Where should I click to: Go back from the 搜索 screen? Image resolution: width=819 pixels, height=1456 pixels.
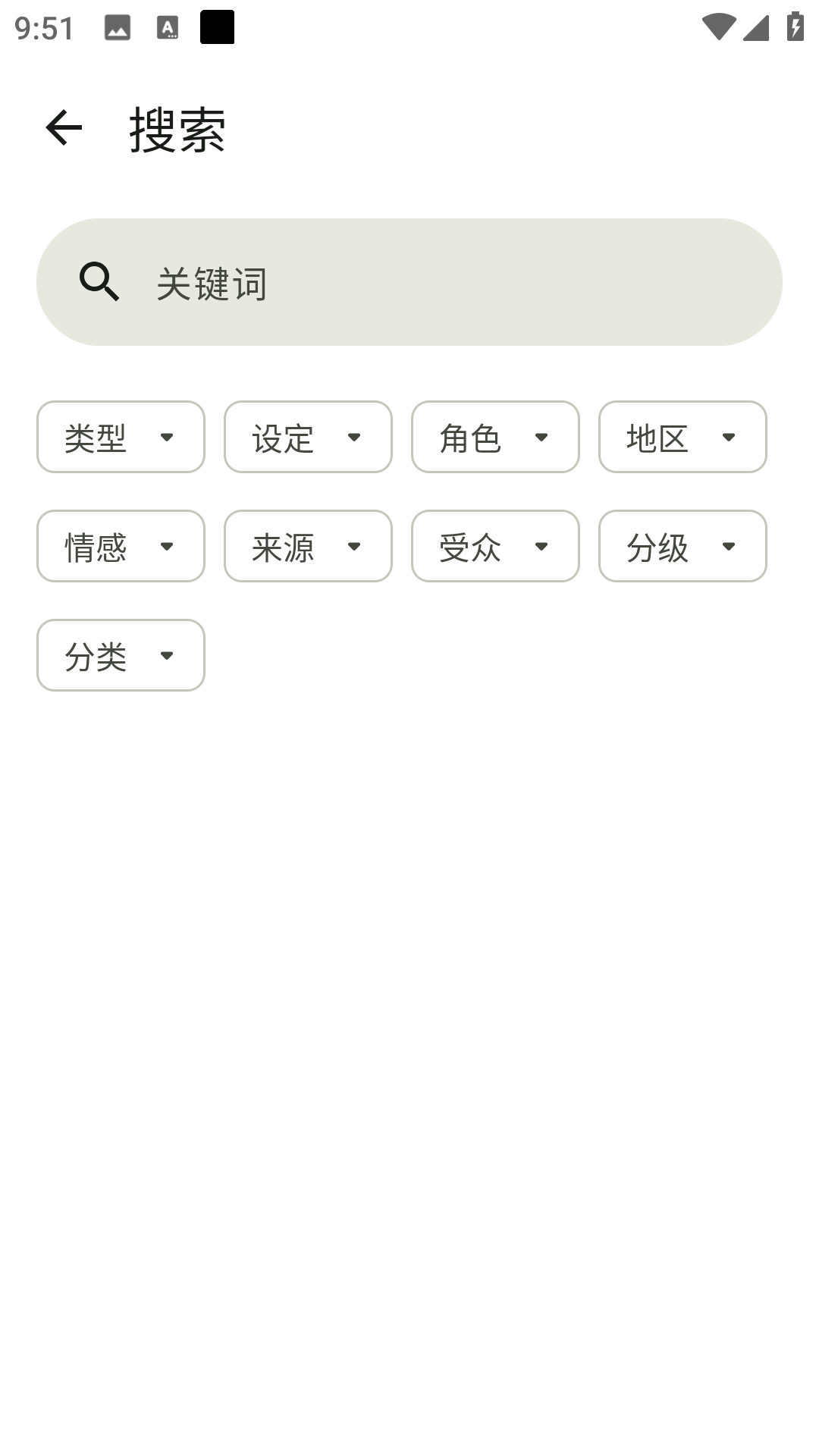pyautogui.click(x=64, y=127)
